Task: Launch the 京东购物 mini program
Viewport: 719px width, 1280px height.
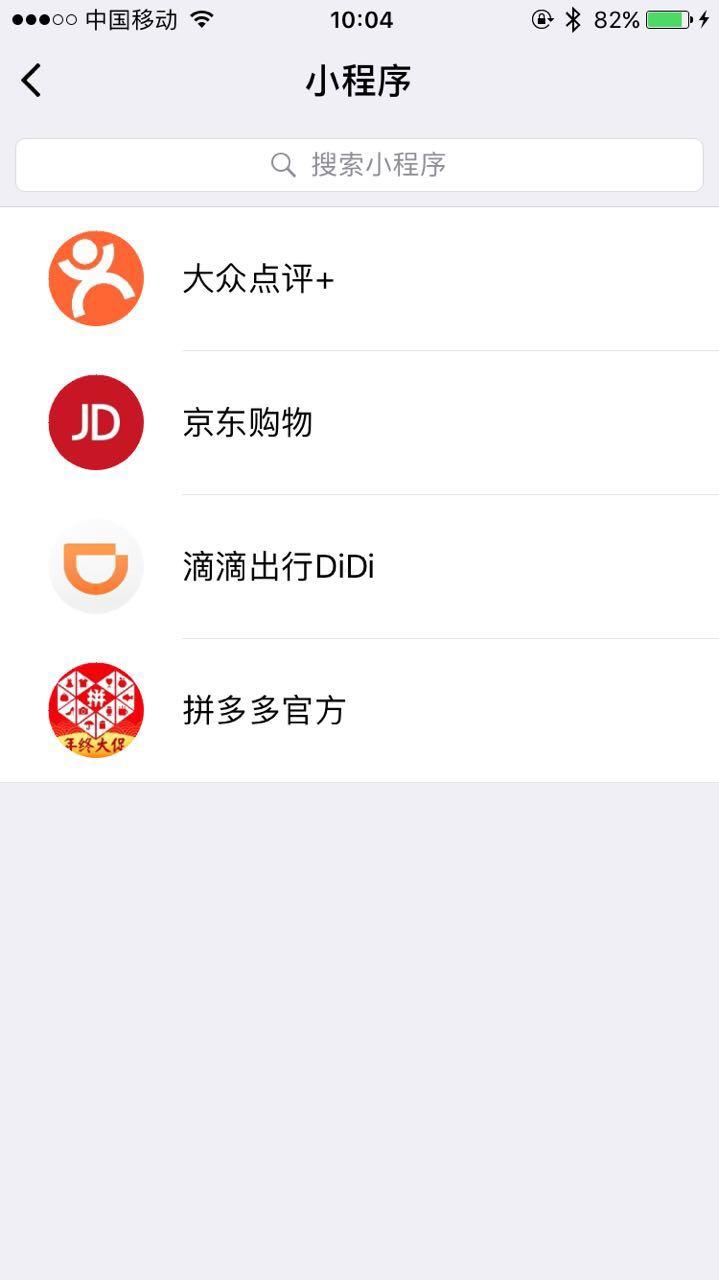Action: (248, 423)
